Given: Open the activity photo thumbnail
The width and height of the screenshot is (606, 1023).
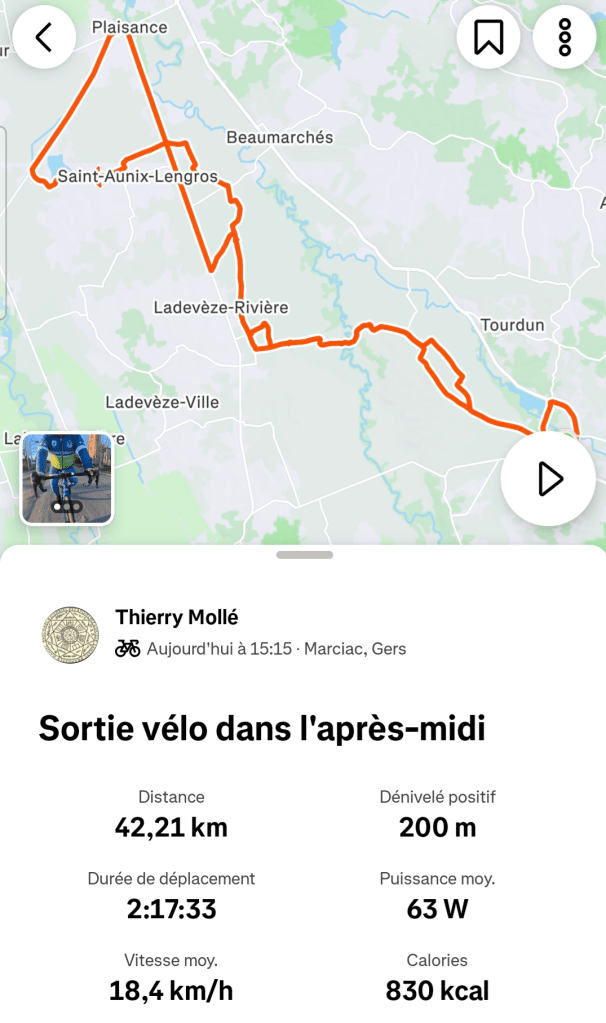Looking at the screenshot, I should 67,479.
